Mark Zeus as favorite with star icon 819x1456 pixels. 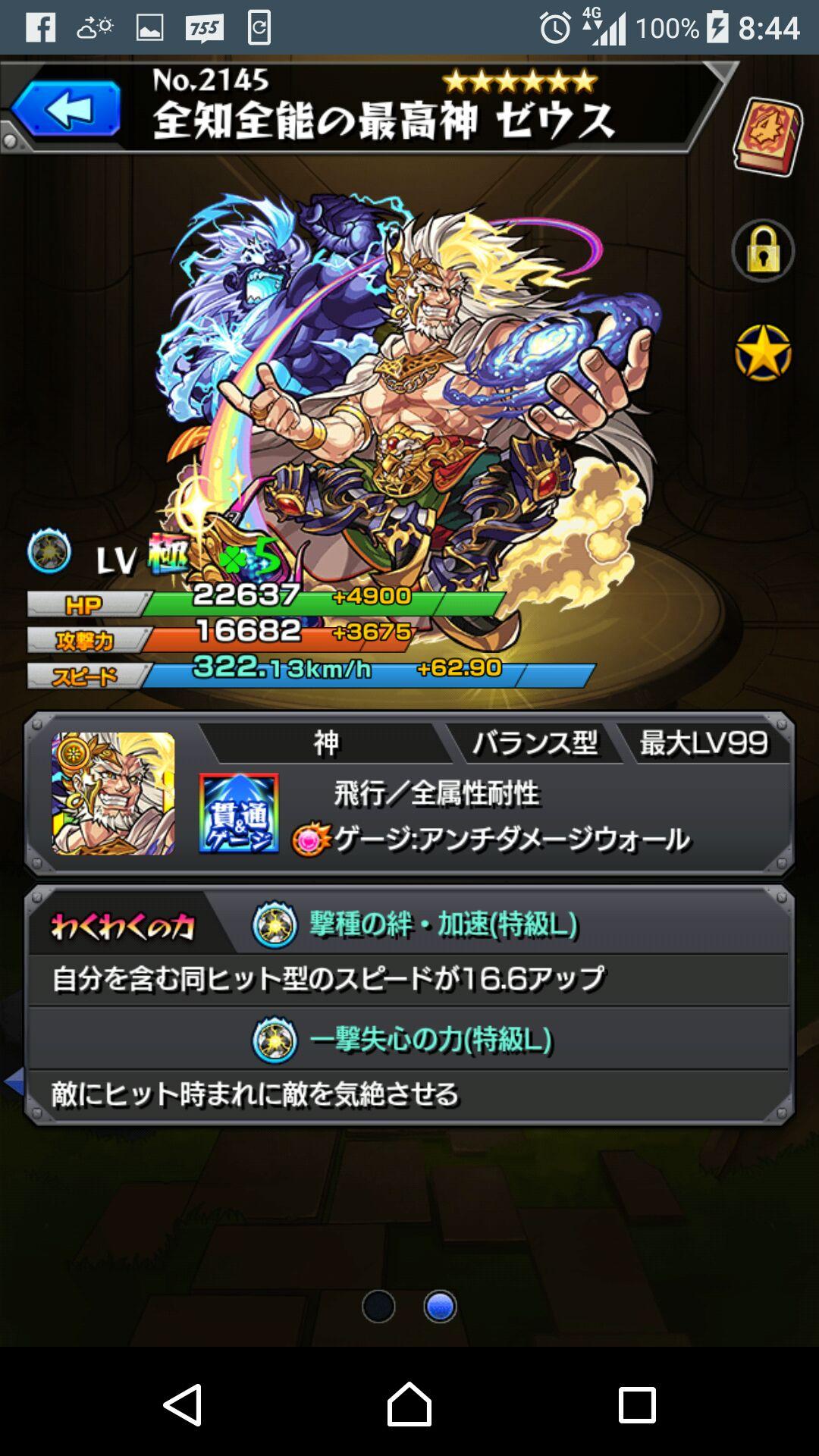[x=763, y=353]
